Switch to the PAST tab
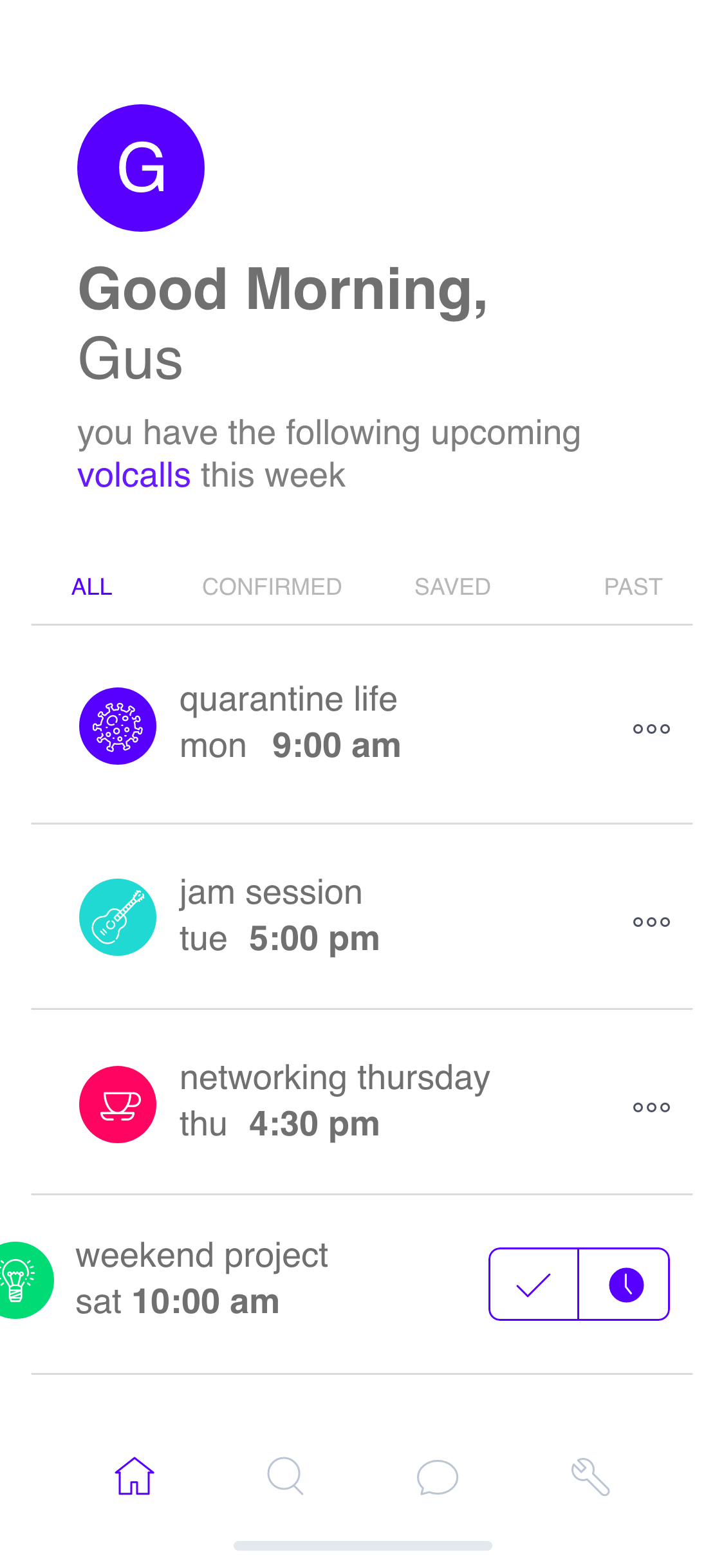Screen dimensions: 724x1568 coord(633,587)
